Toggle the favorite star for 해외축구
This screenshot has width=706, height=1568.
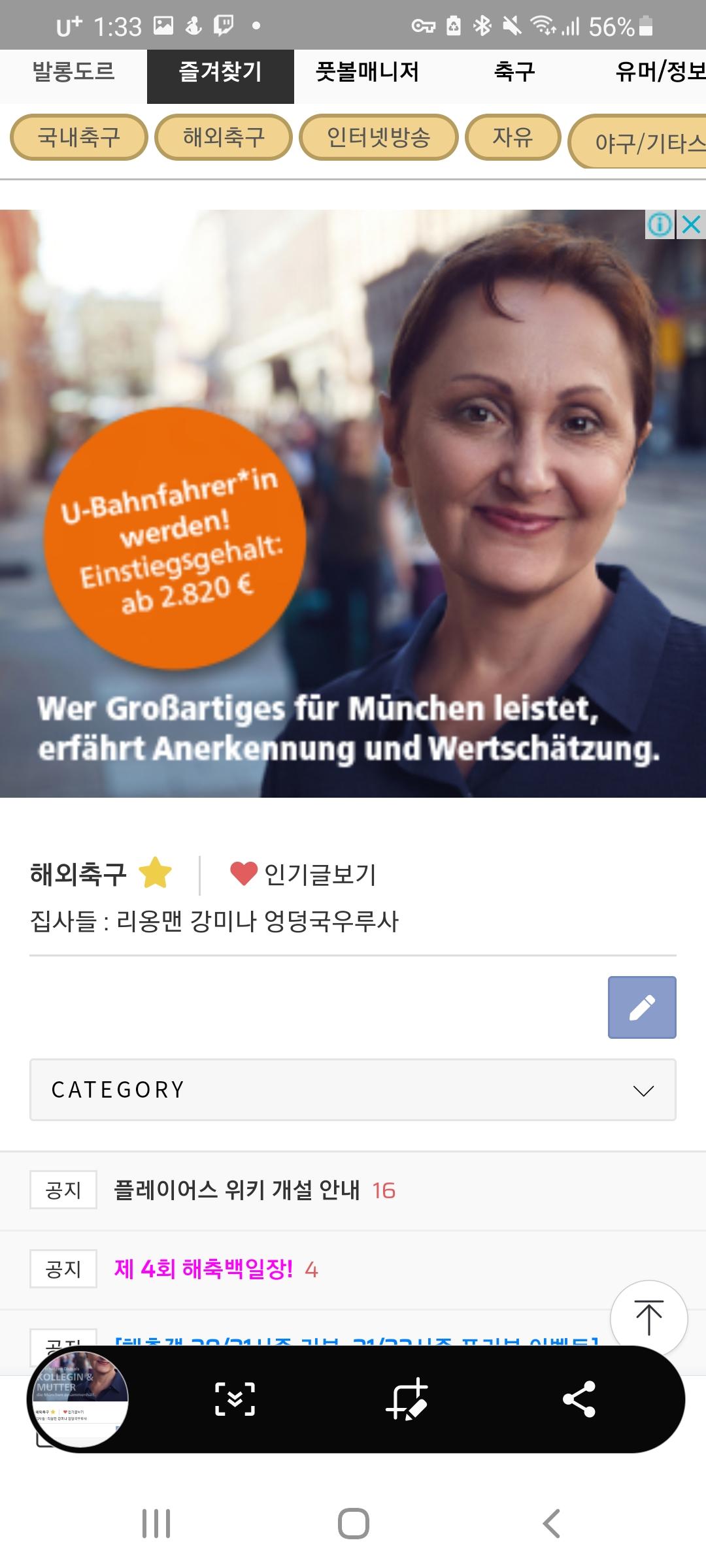155,874
